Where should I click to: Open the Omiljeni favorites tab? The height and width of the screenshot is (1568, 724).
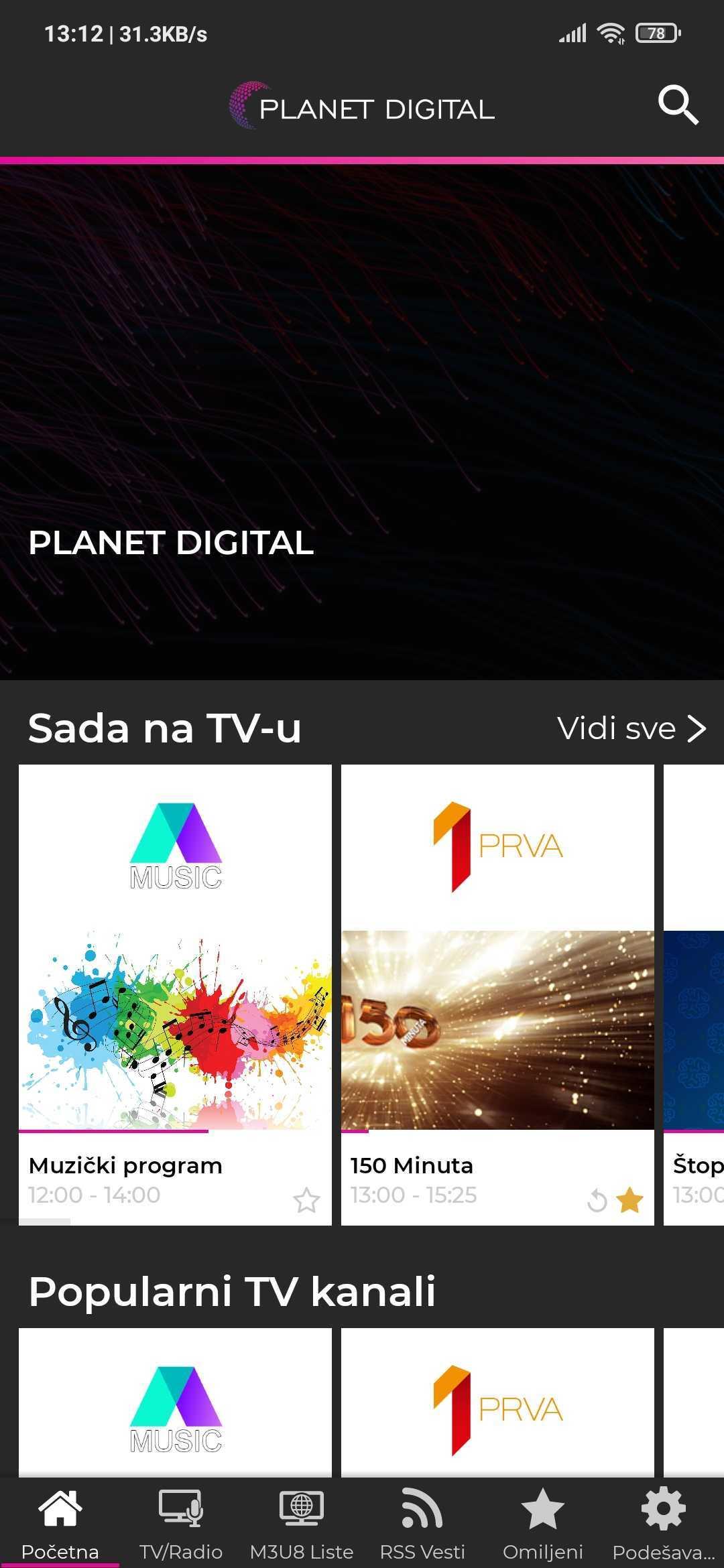click(x=543, y=1523)
